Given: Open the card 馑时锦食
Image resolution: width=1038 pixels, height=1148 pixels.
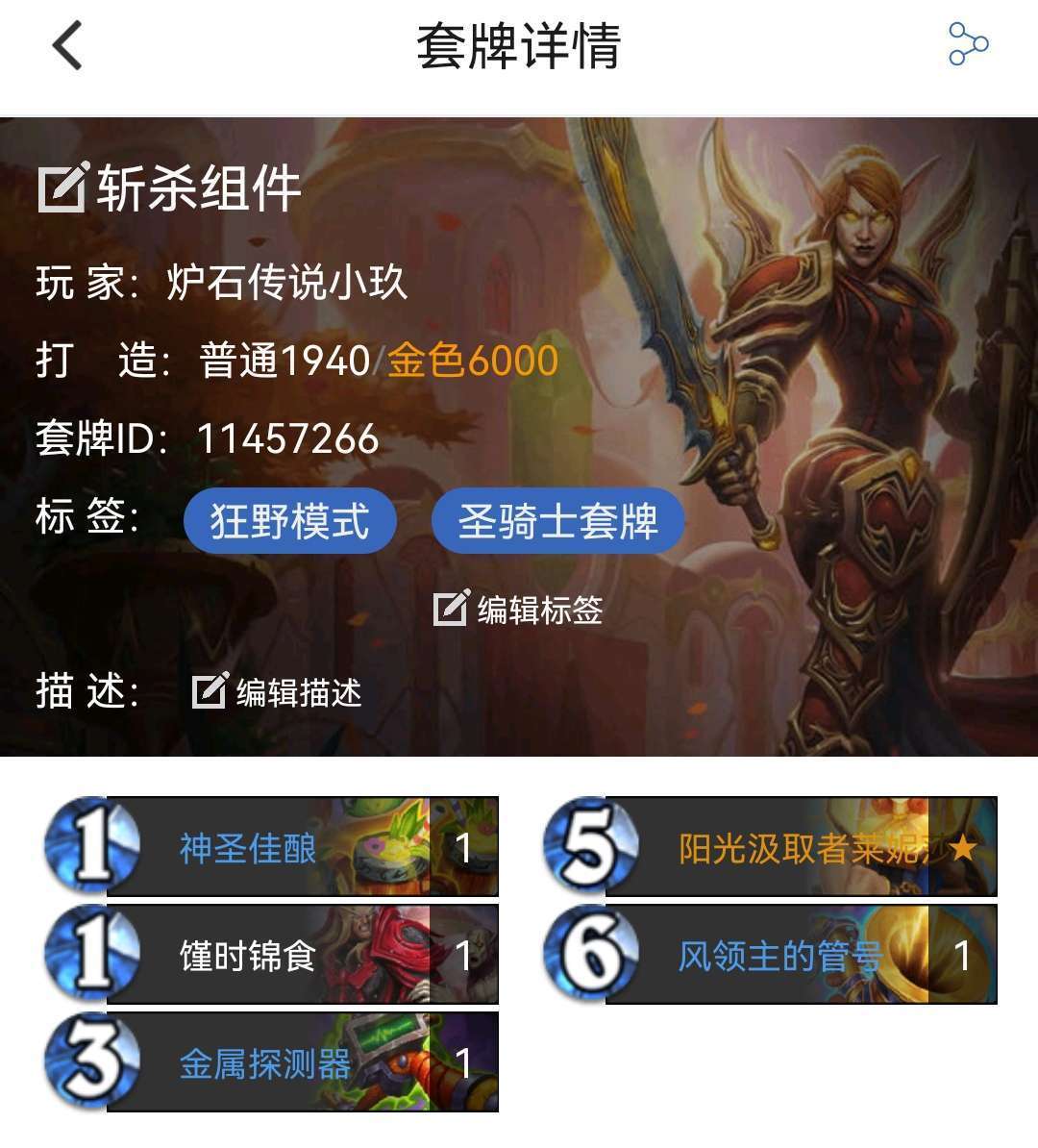Looking at the screenshot, I should (274, 956).
